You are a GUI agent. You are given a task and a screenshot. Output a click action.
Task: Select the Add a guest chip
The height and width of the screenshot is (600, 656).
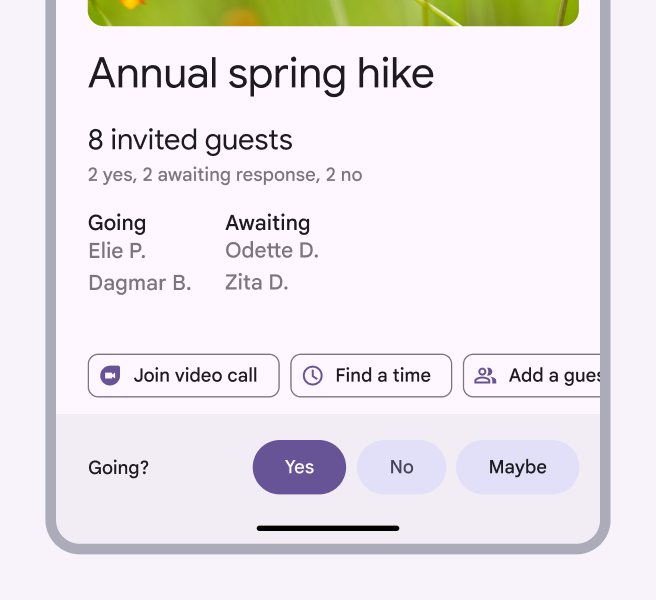click(534, 376)
